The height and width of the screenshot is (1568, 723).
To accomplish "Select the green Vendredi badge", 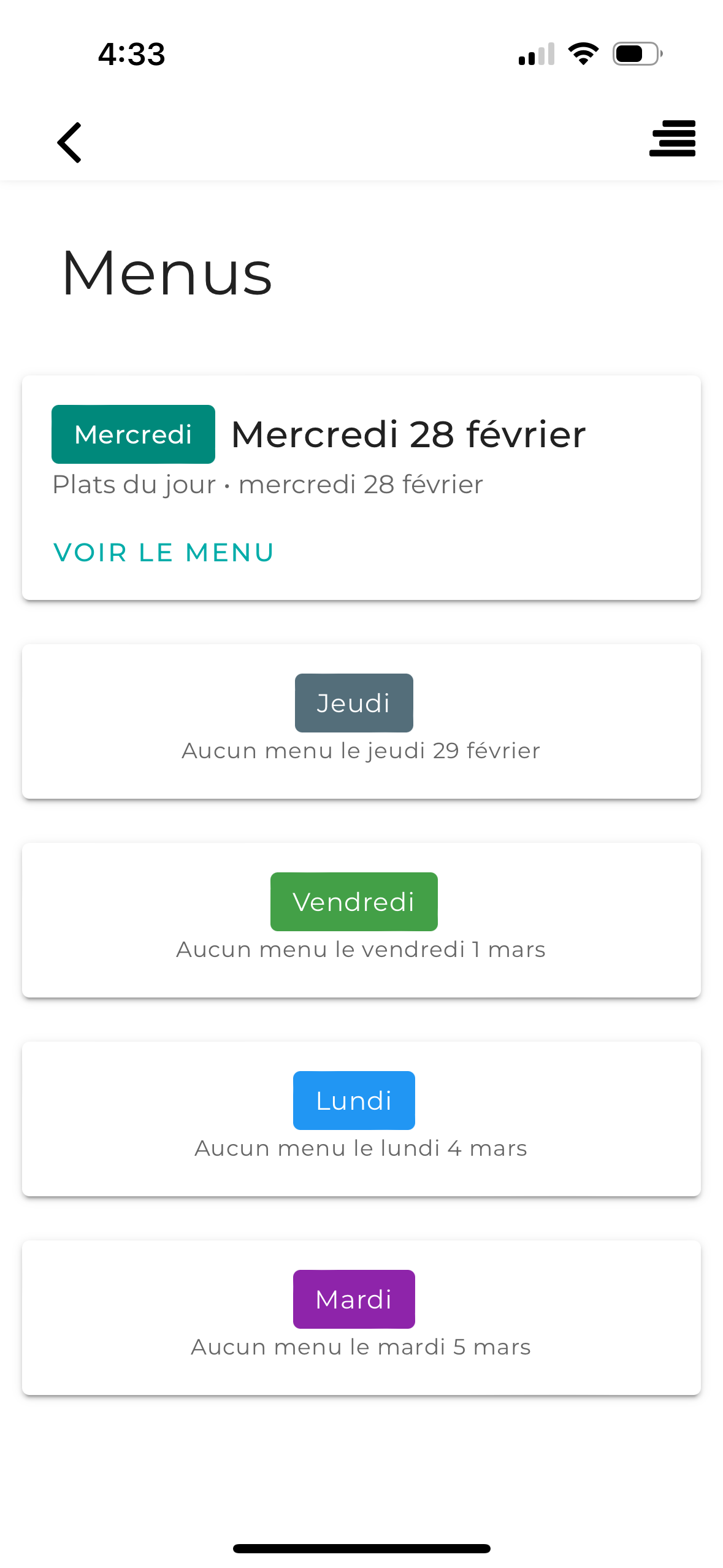I will point(354,901).
